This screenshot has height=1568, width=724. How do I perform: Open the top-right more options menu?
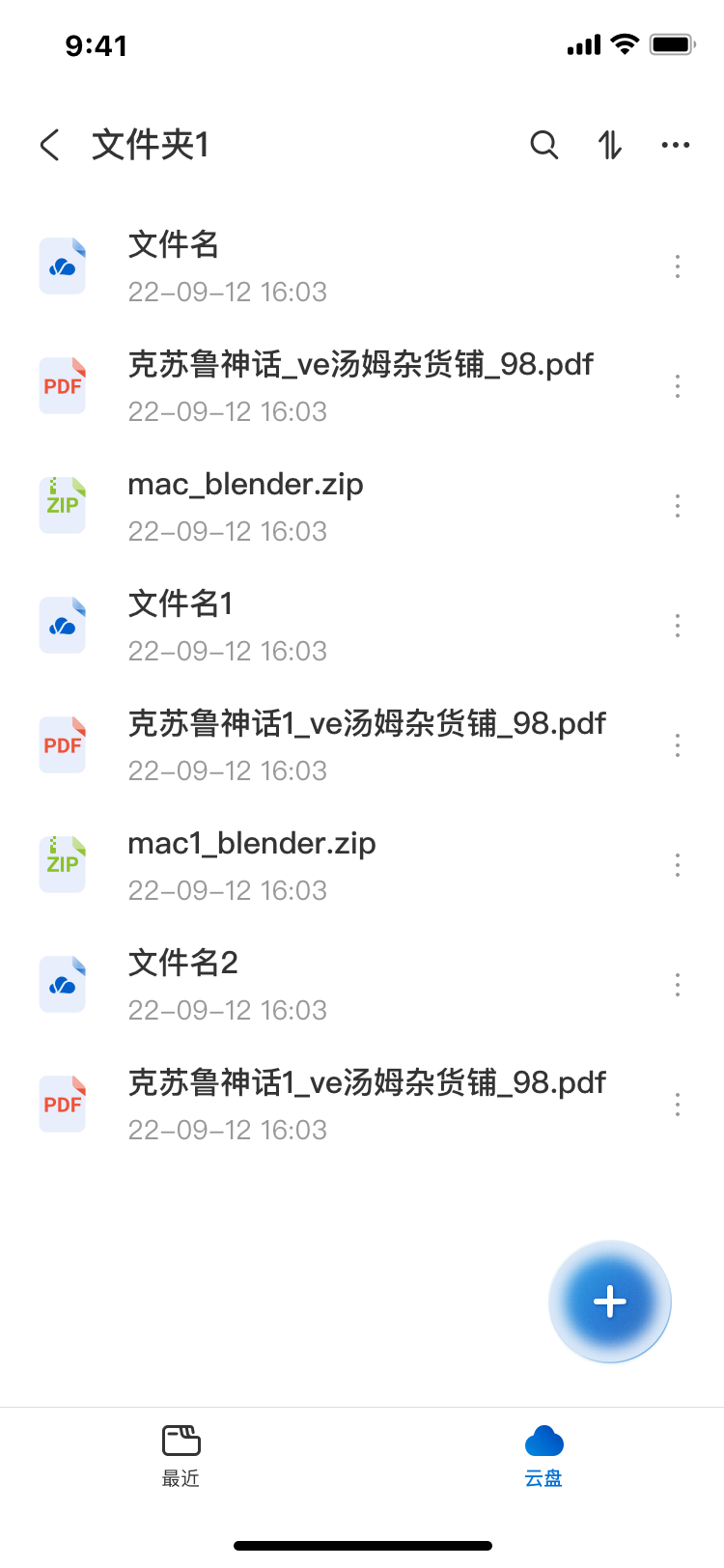674,145
